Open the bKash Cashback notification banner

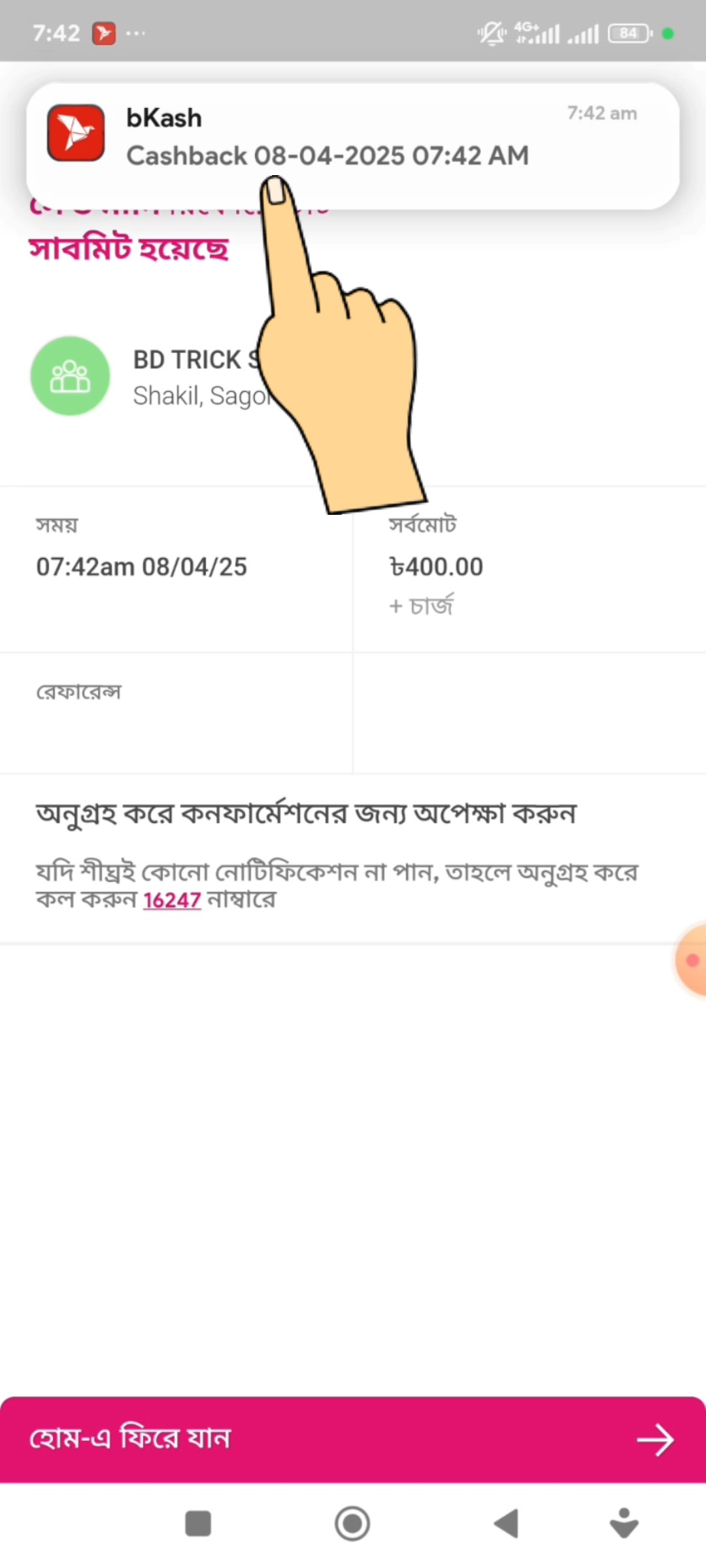(353, 137)
